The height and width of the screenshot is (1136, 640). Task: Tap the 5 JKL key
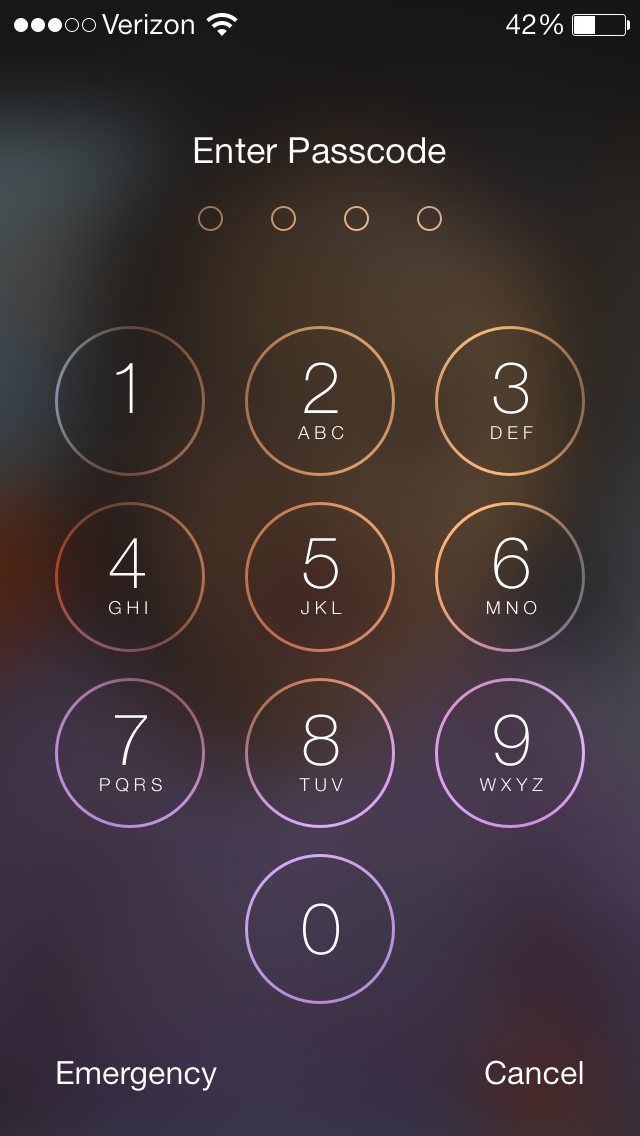tap(320, 577)
